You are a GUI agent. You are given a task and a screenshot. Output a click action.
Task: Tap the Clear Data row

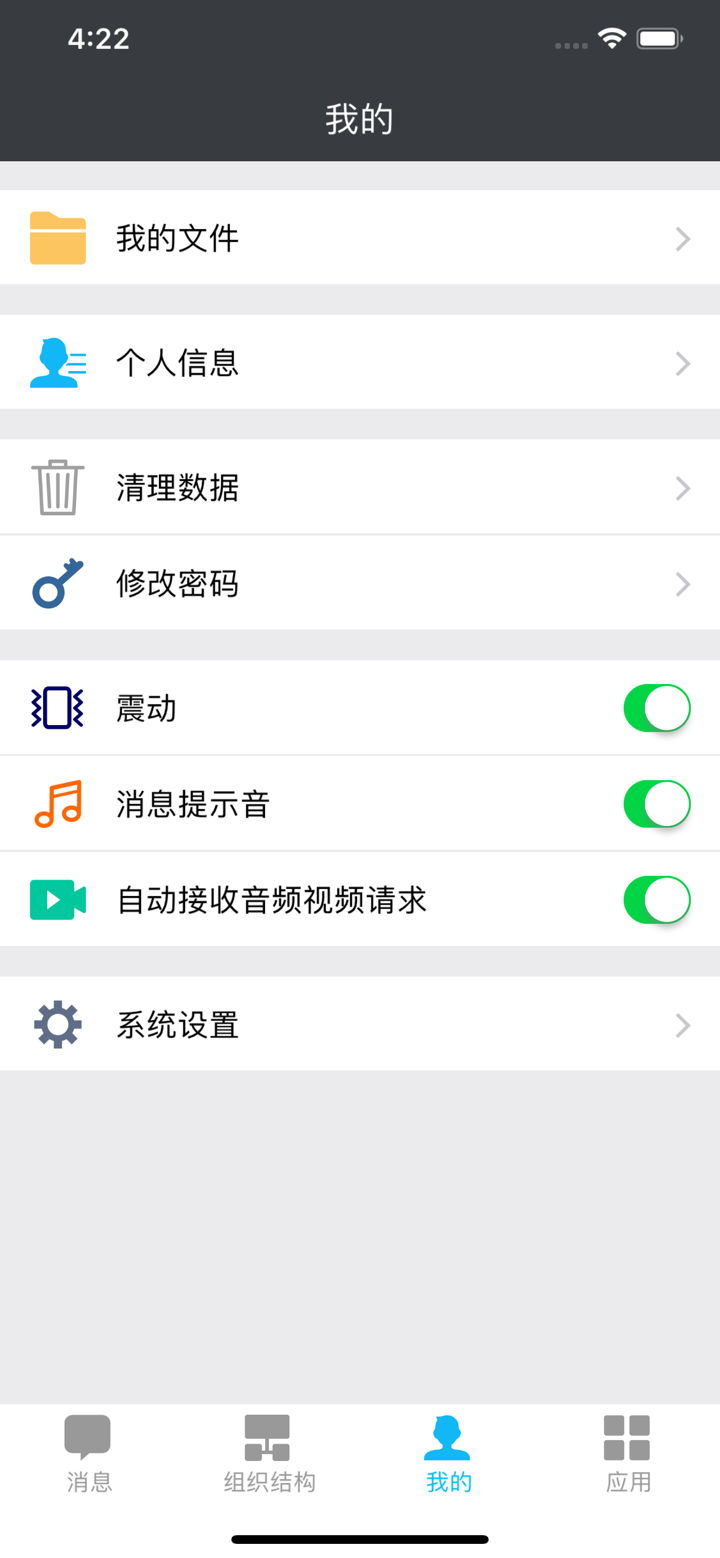360,487
